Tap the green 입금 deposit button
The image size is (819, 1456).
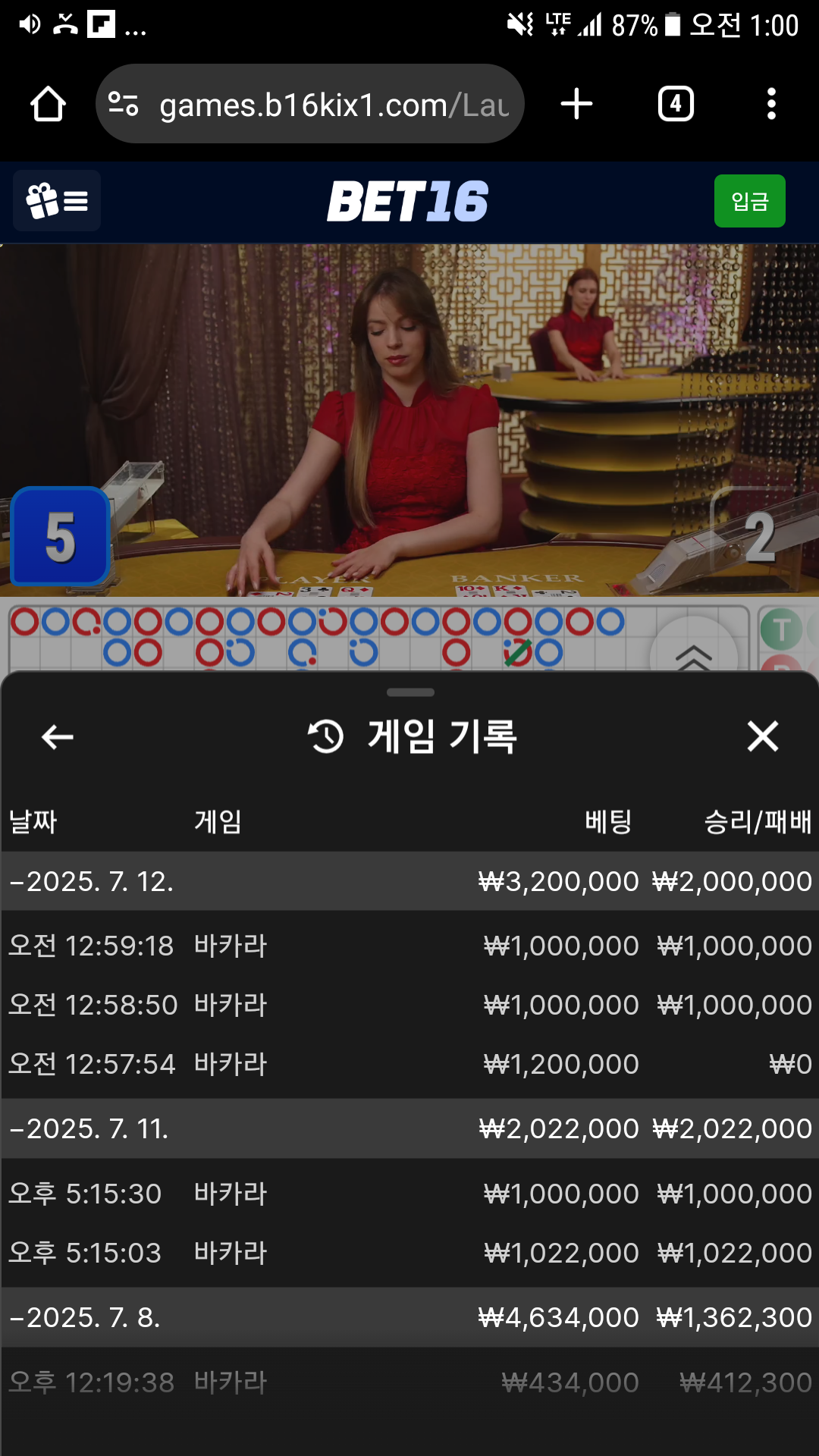tap(749, 201)
